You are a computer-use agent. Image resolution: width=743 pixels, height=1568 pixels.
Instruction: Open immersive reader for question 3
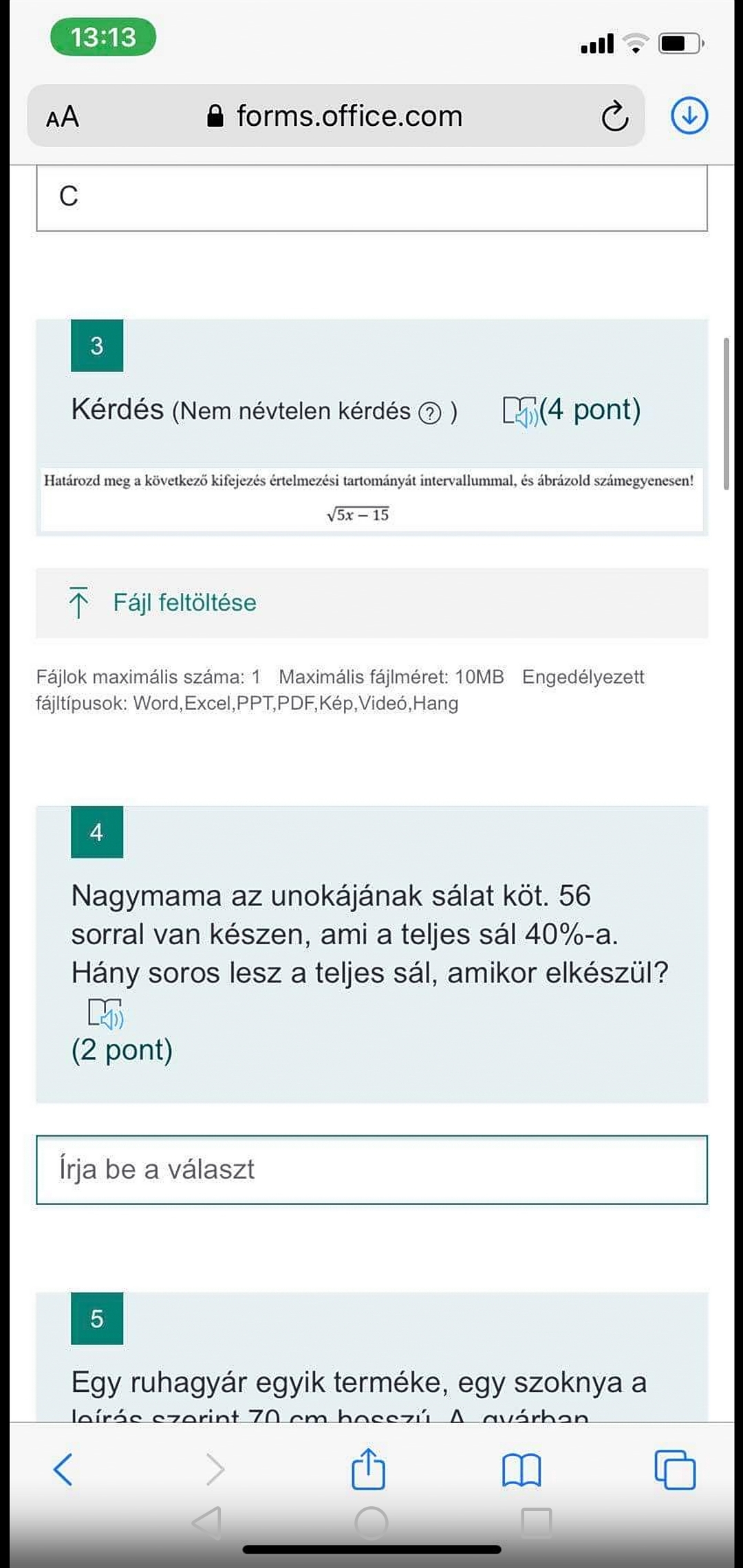(x=519, y=412)
